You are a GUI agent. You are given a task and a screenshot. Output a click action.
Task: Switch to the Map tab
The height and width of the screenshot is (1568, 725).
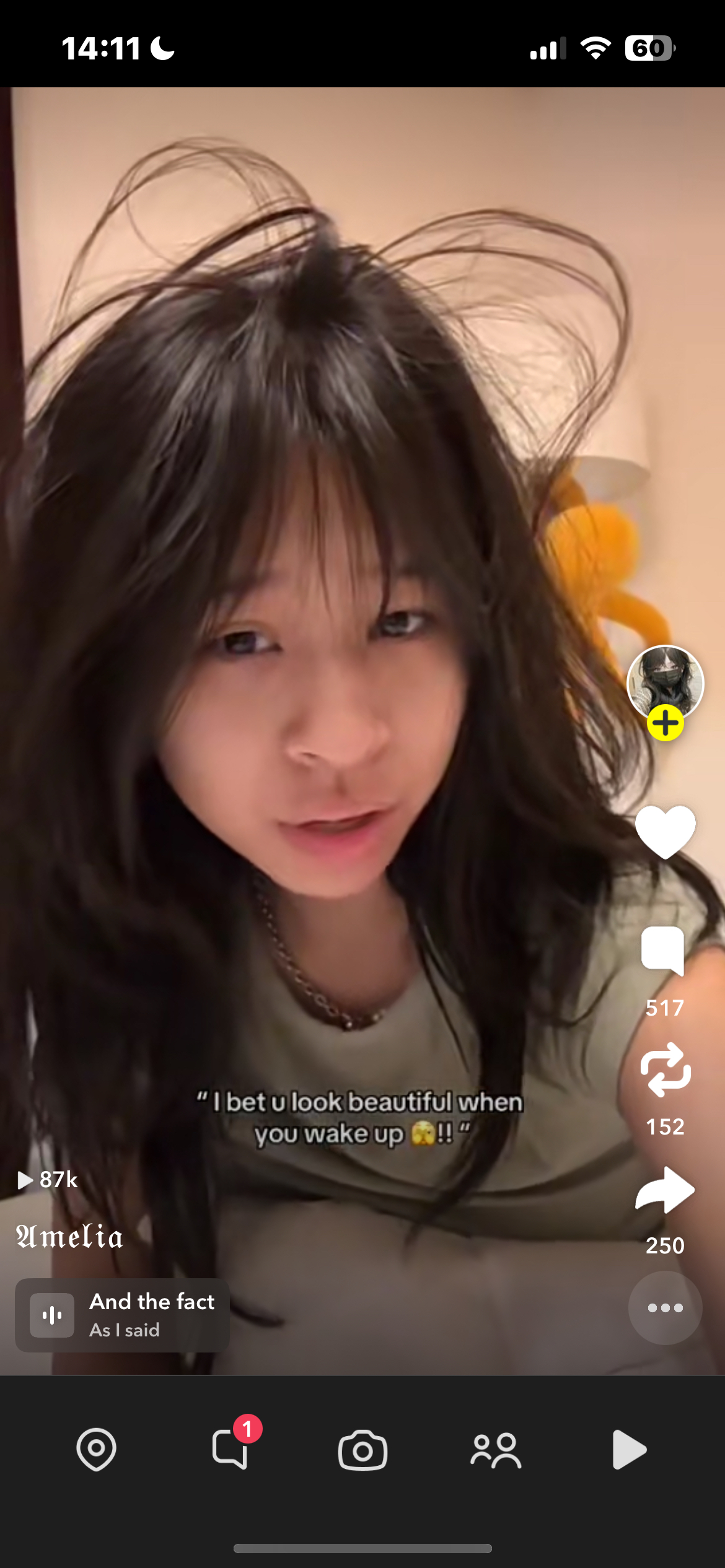pyautogui.click(x=96, y=1449)
